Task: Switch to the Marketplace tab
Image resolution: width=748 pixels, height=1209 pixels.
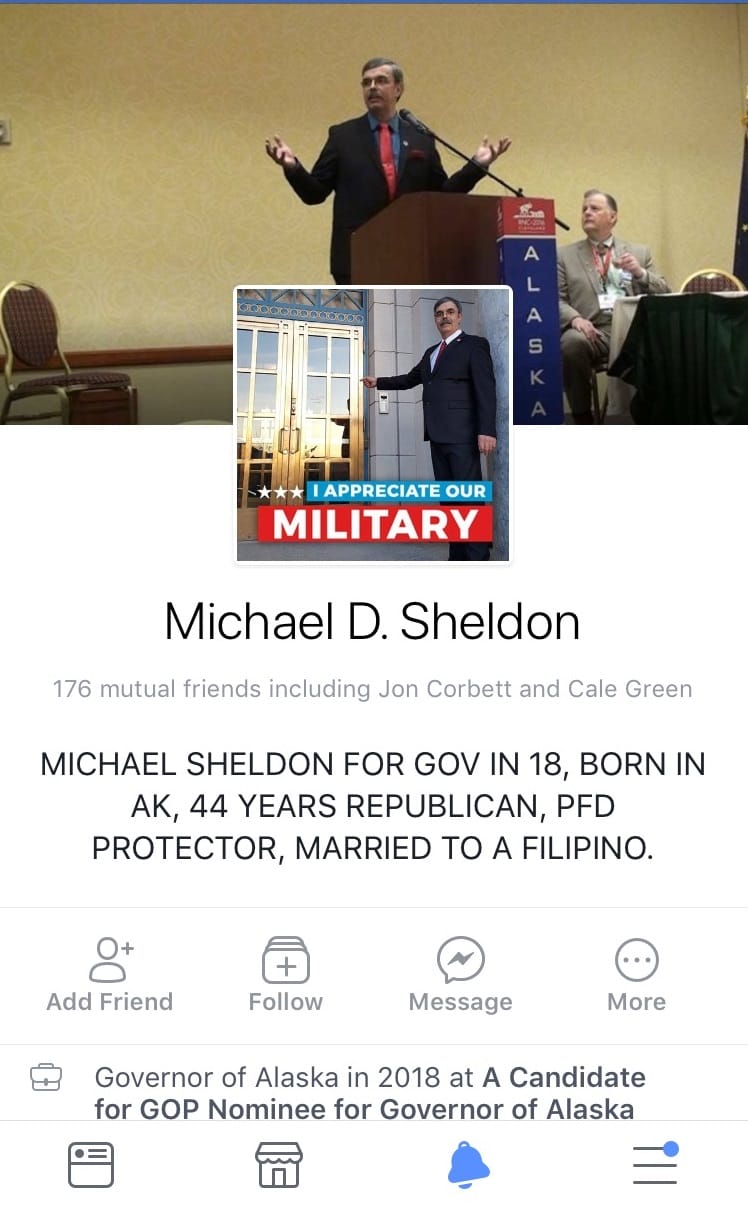Action: tap(278, 1165)
